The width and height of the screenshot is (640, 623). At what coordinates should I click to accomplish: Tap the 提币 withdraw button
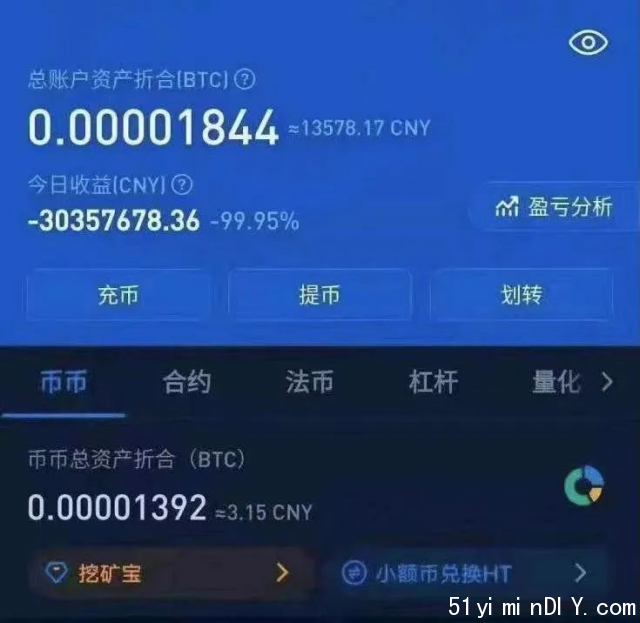coord(319,295)
